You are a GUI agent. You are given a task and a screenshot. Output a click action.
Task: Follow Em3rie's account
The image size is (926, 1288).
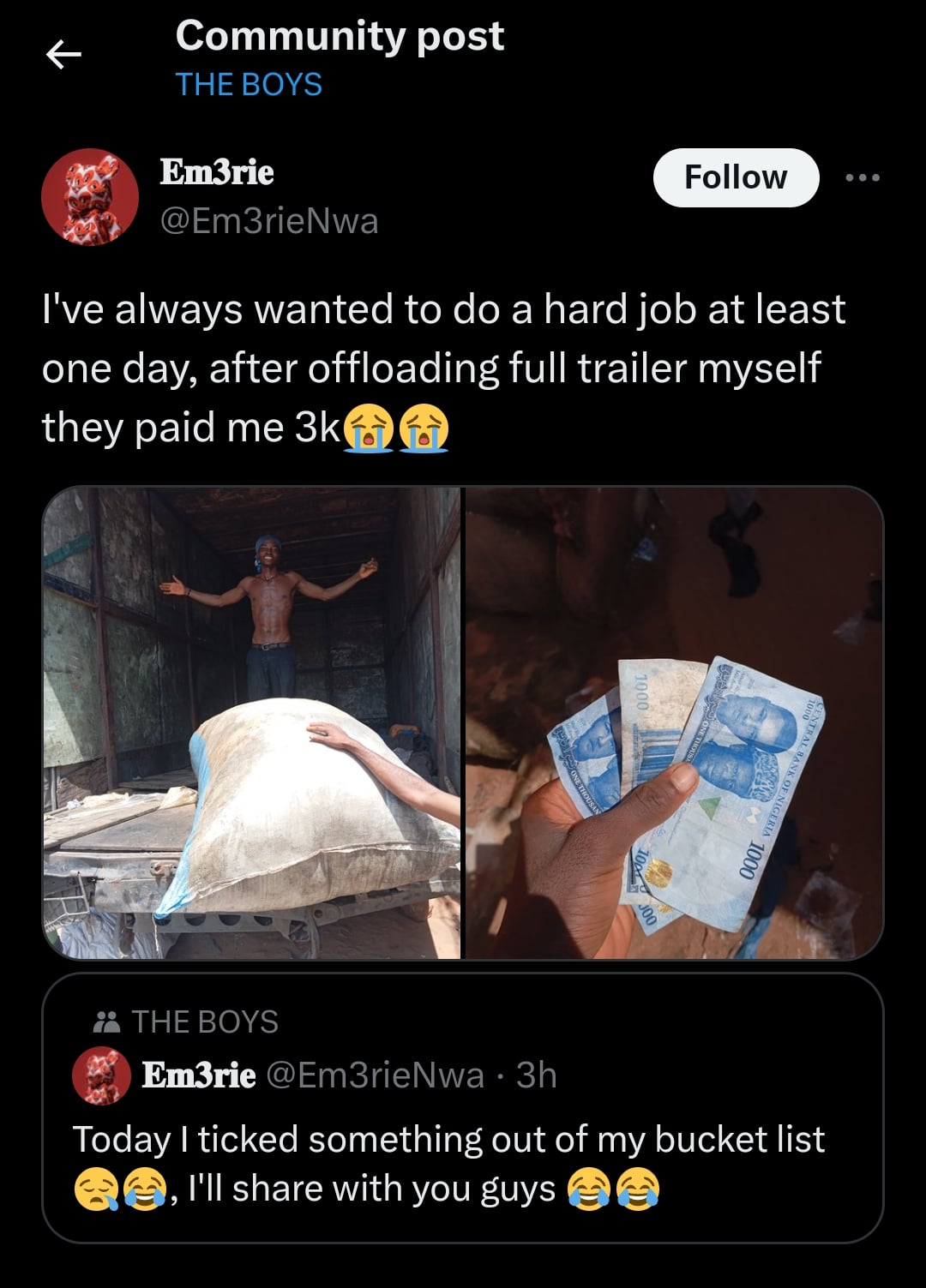[x=735, y=177]
